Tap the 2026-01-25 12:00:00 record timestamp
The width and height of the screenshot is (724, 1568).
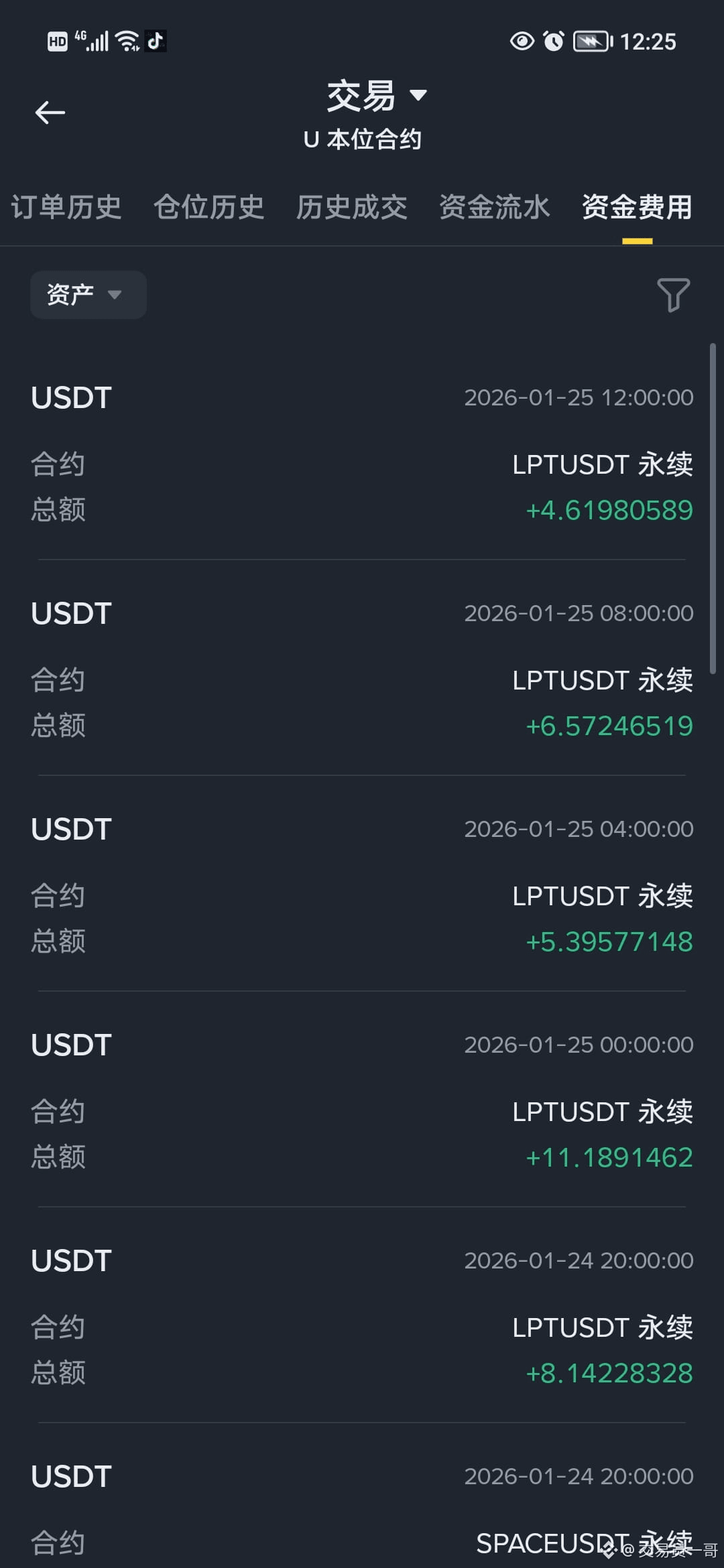579,397
